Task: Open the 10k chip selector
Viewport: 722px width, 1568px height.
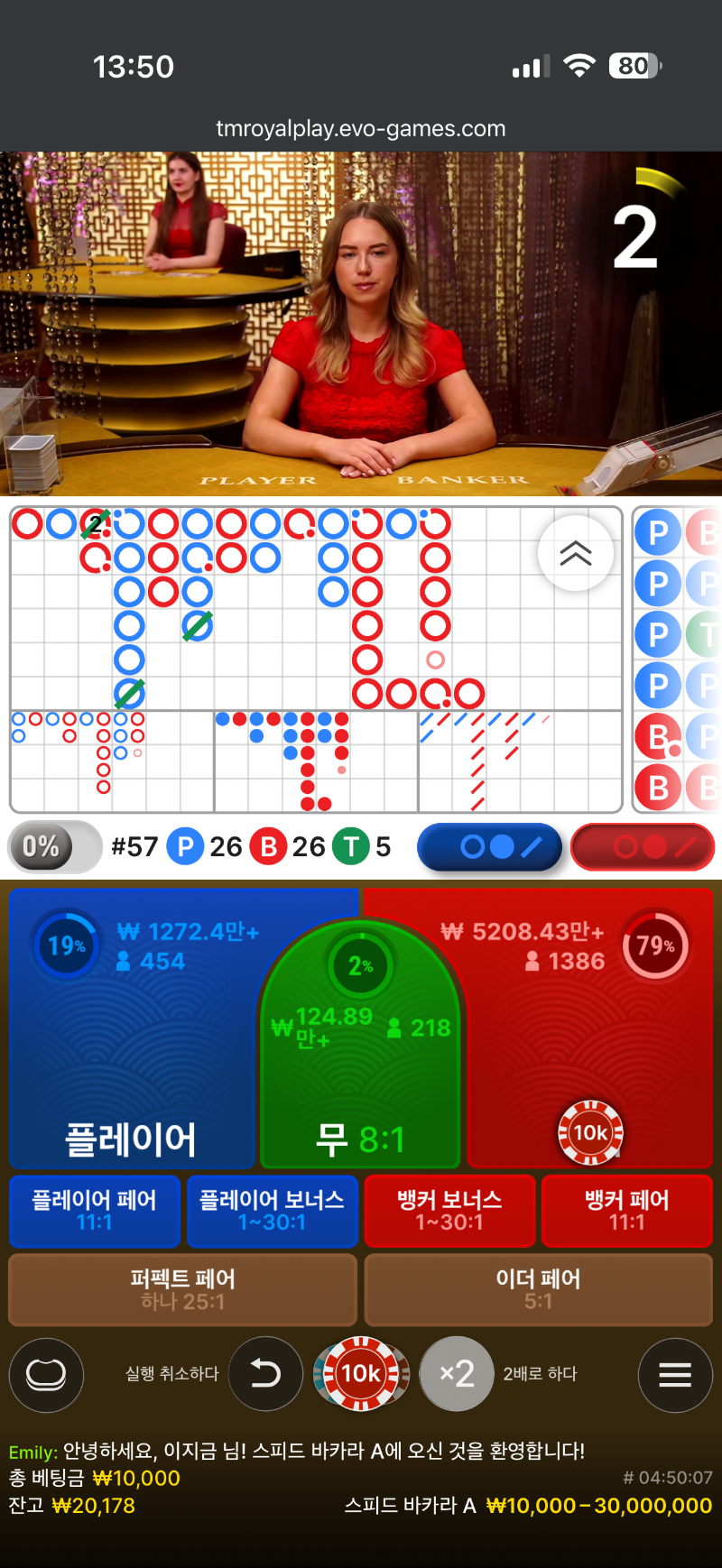Action: point(361,1373)
